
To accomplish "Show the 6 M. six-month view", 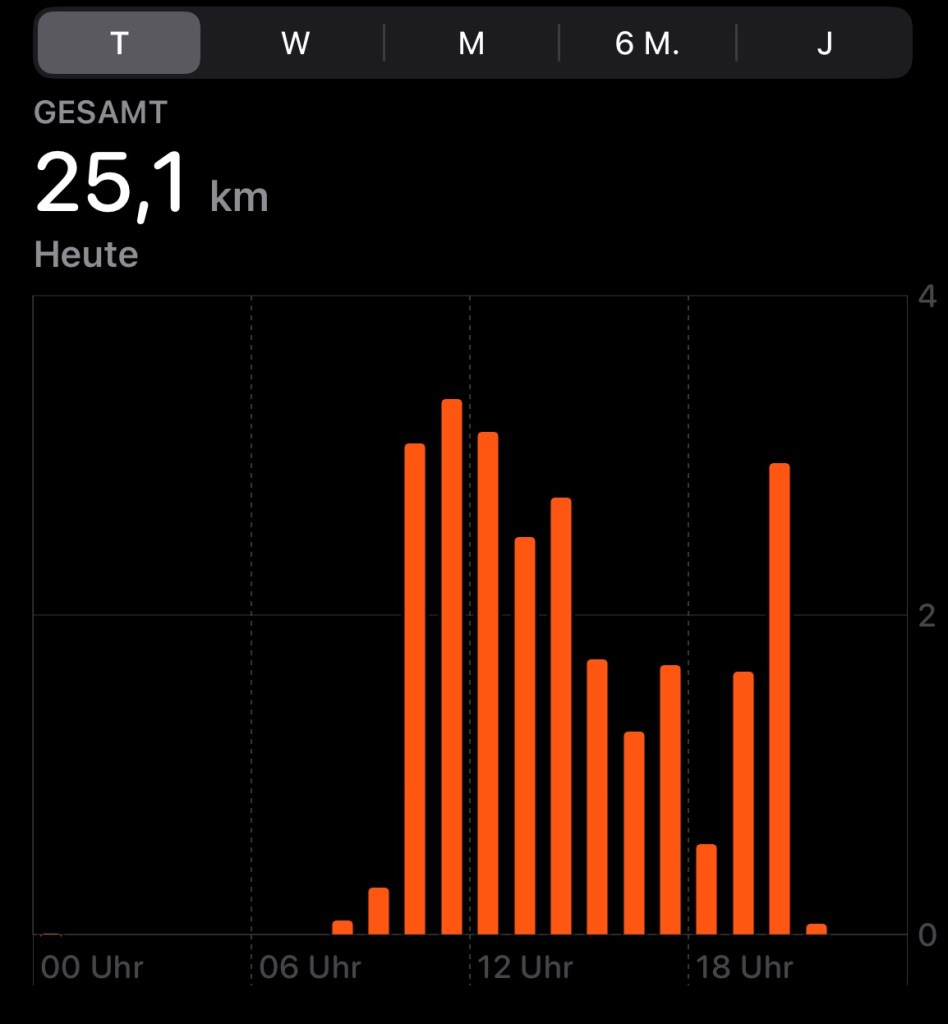I will coord(647,43).
